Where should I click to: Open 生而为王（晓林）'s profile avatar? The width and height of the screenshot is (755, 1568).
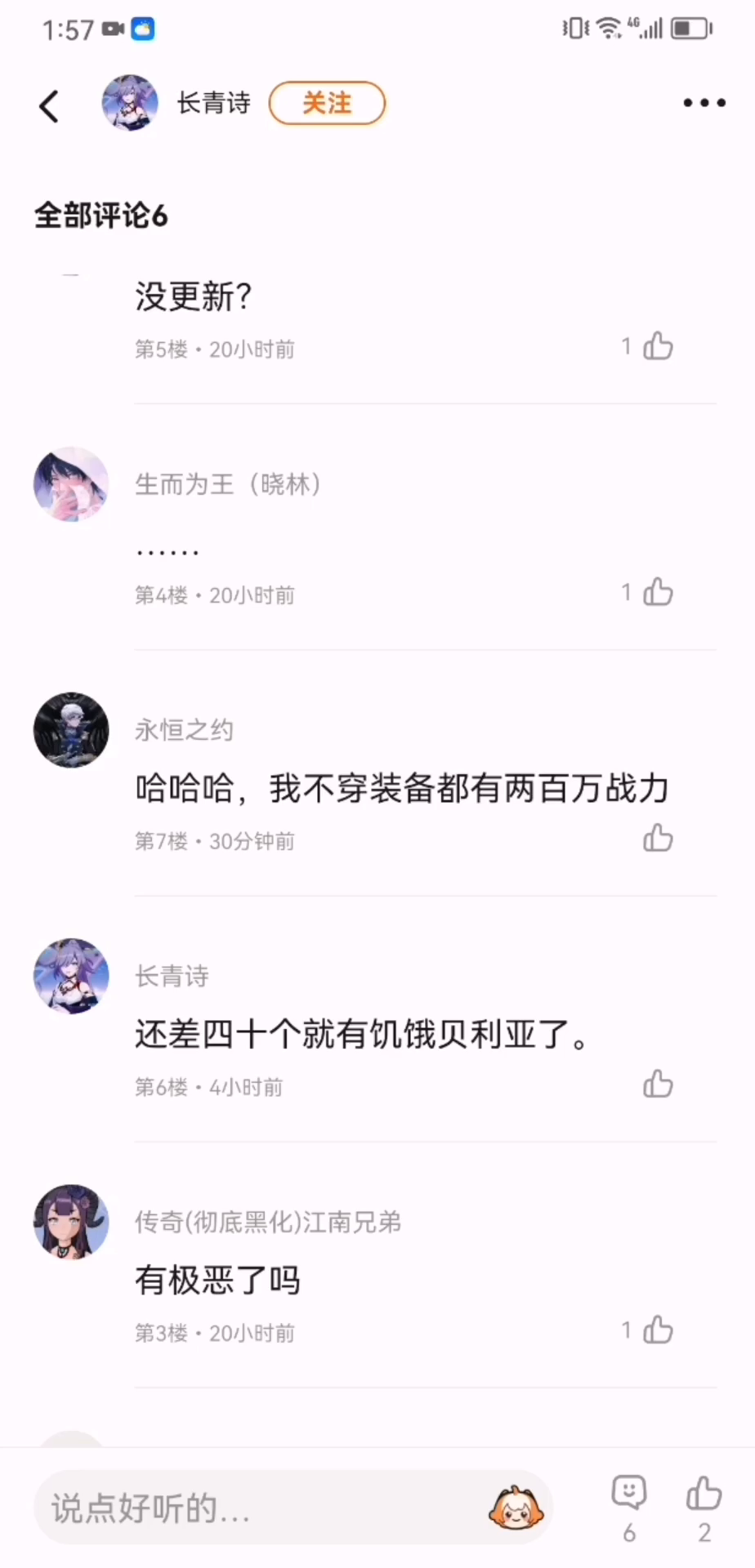point(71,484)
